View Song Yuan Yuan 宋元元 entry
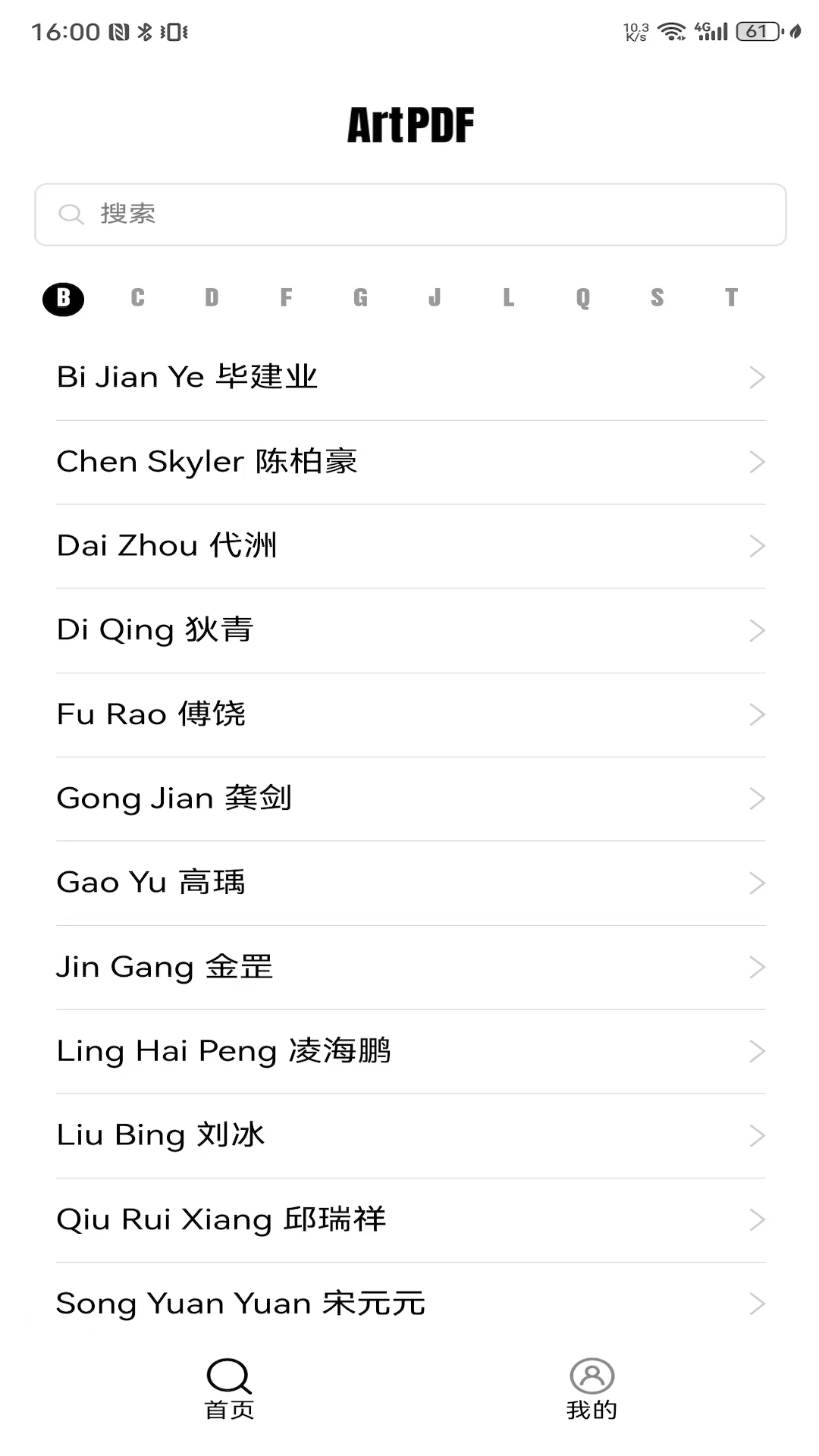The height and width of the screenshot is (1456, 819). click(409, 1304)
